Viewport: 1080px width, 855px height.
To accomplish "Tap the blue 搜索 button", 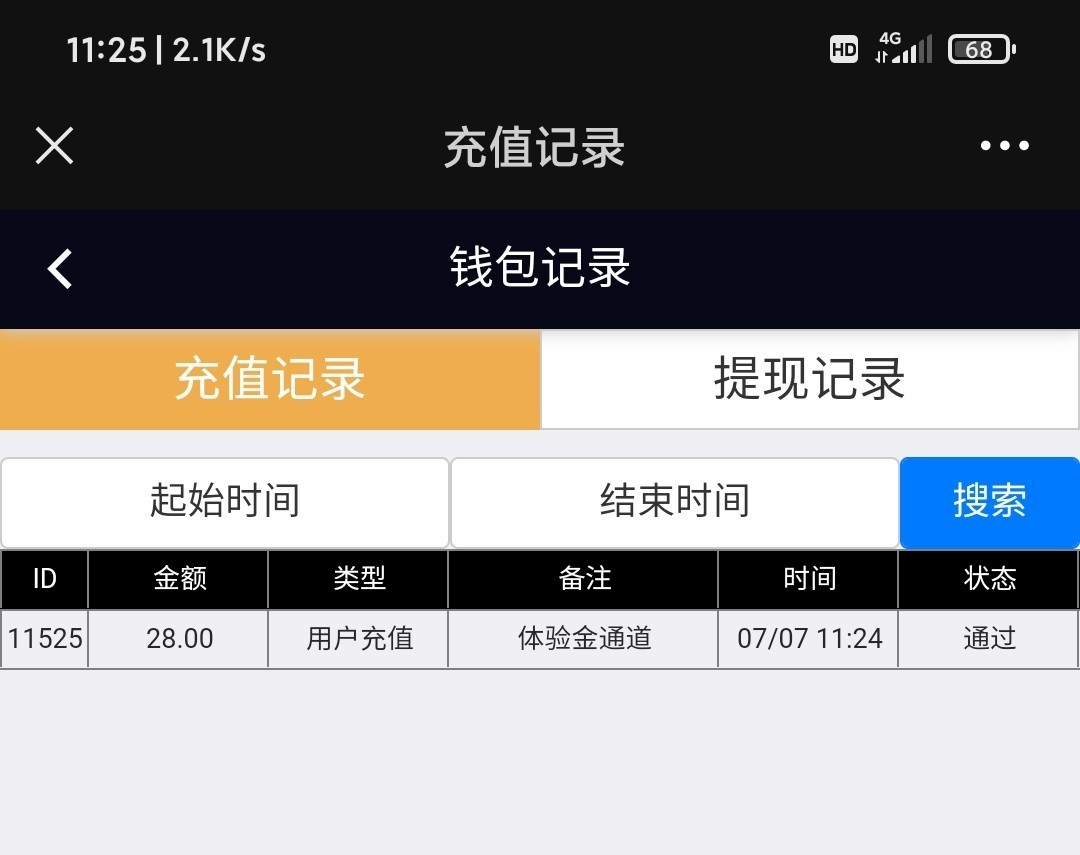I will [989, 502].
